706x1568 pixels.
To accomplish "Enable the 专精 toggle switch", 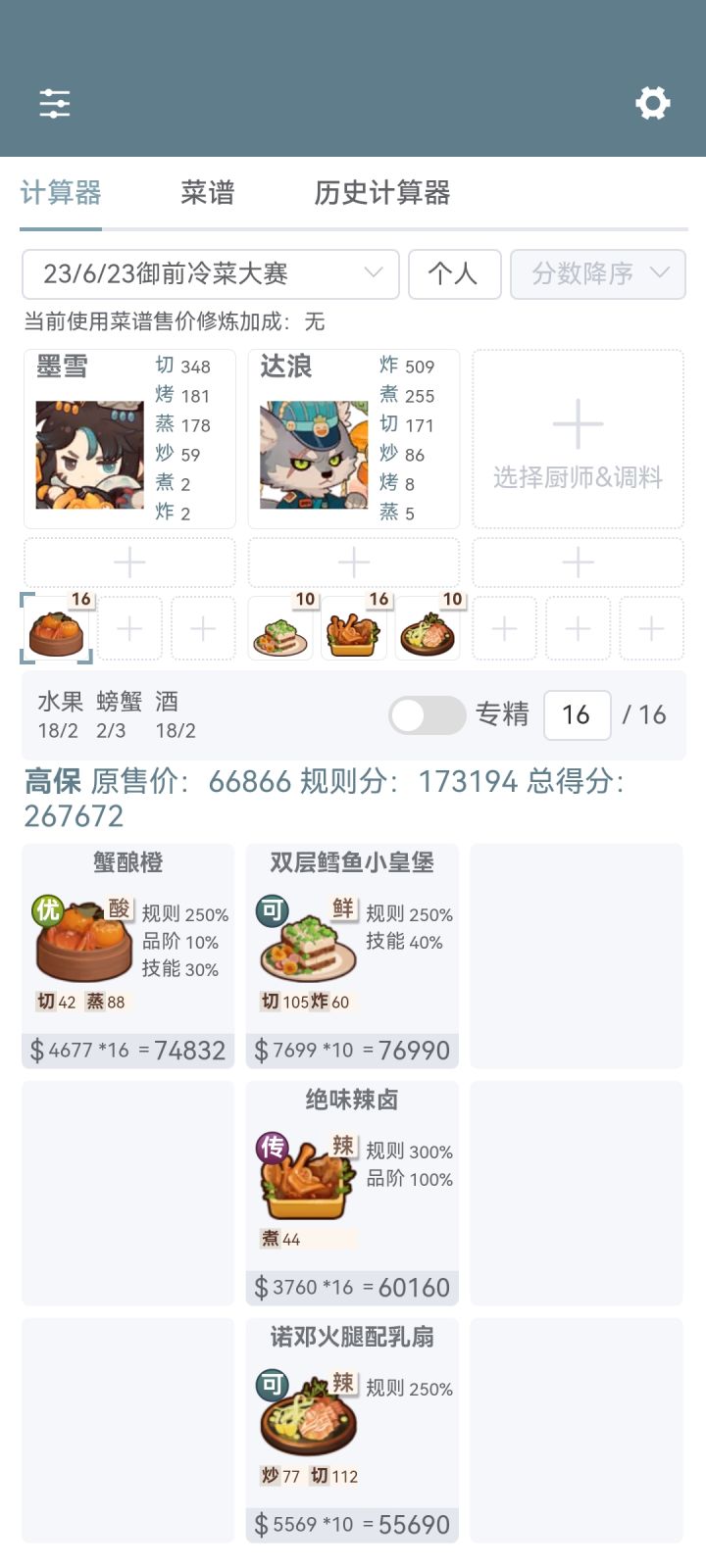I will point(429,715).
